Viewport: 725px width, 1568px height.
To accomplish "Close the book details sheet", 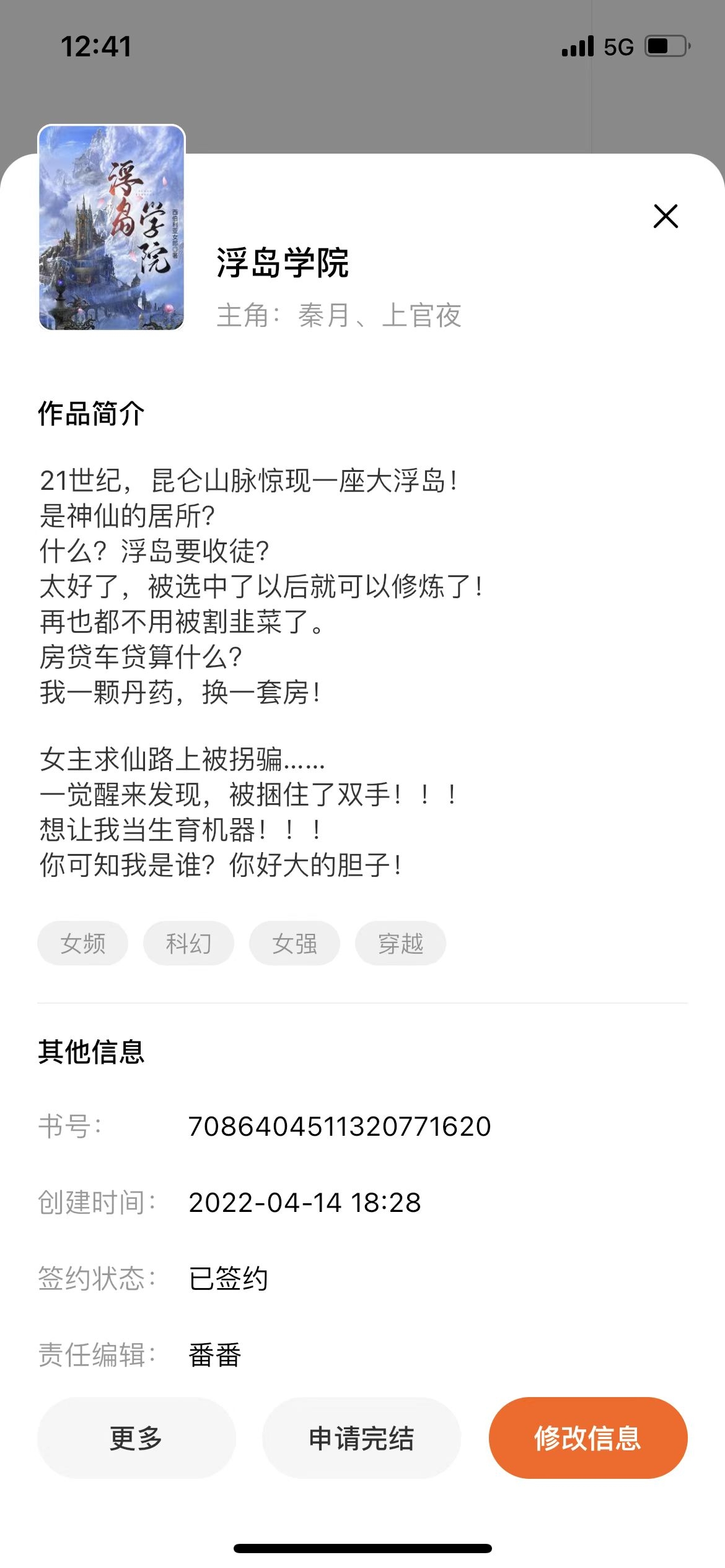I will pos(666,216).
